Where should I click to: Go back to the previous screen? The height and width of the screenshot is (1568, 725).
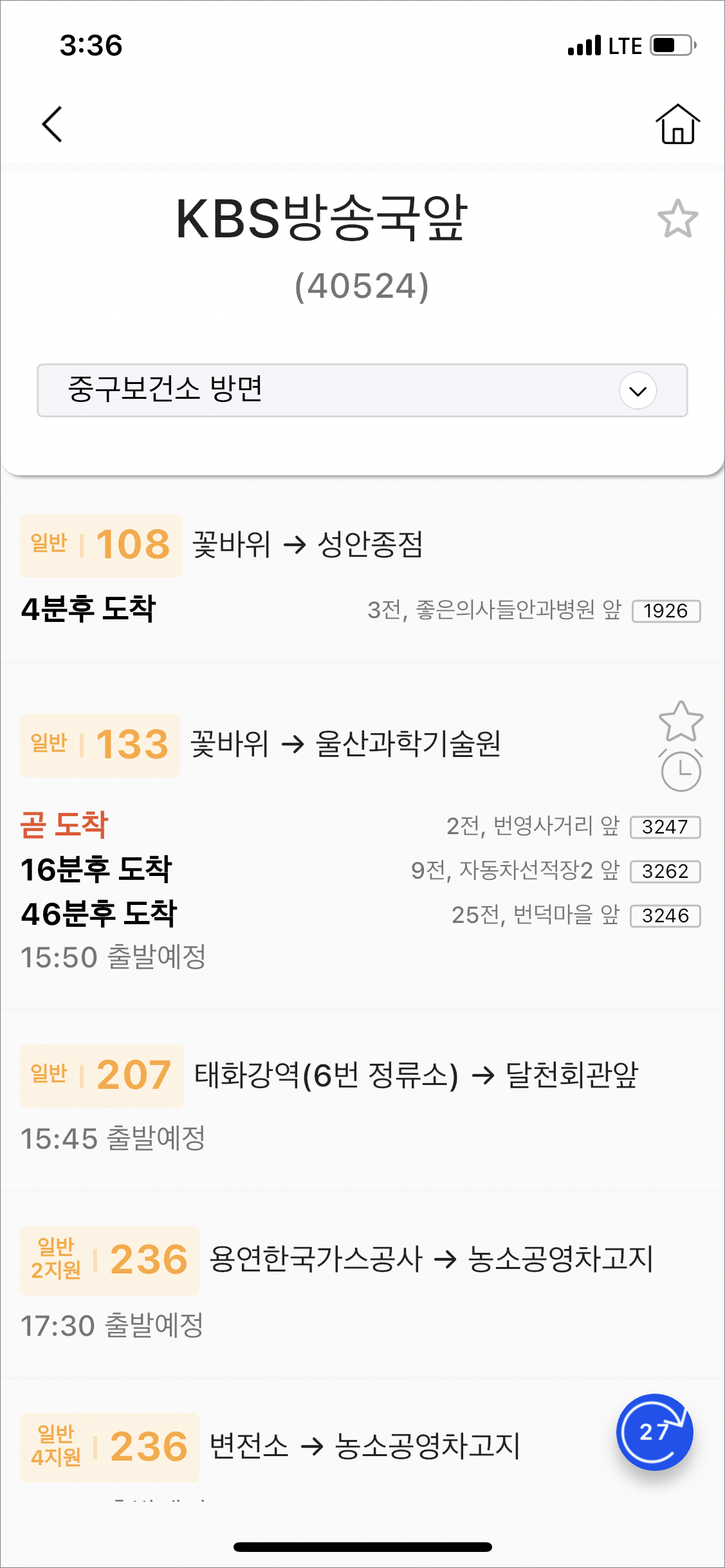(x=53, y=124)
